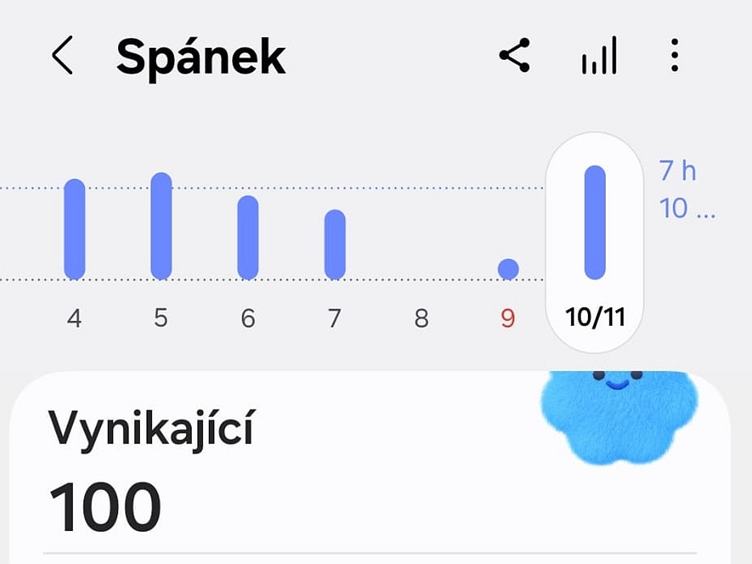
Task: Select the sleep dot for day 9
Action: point(508,268)
